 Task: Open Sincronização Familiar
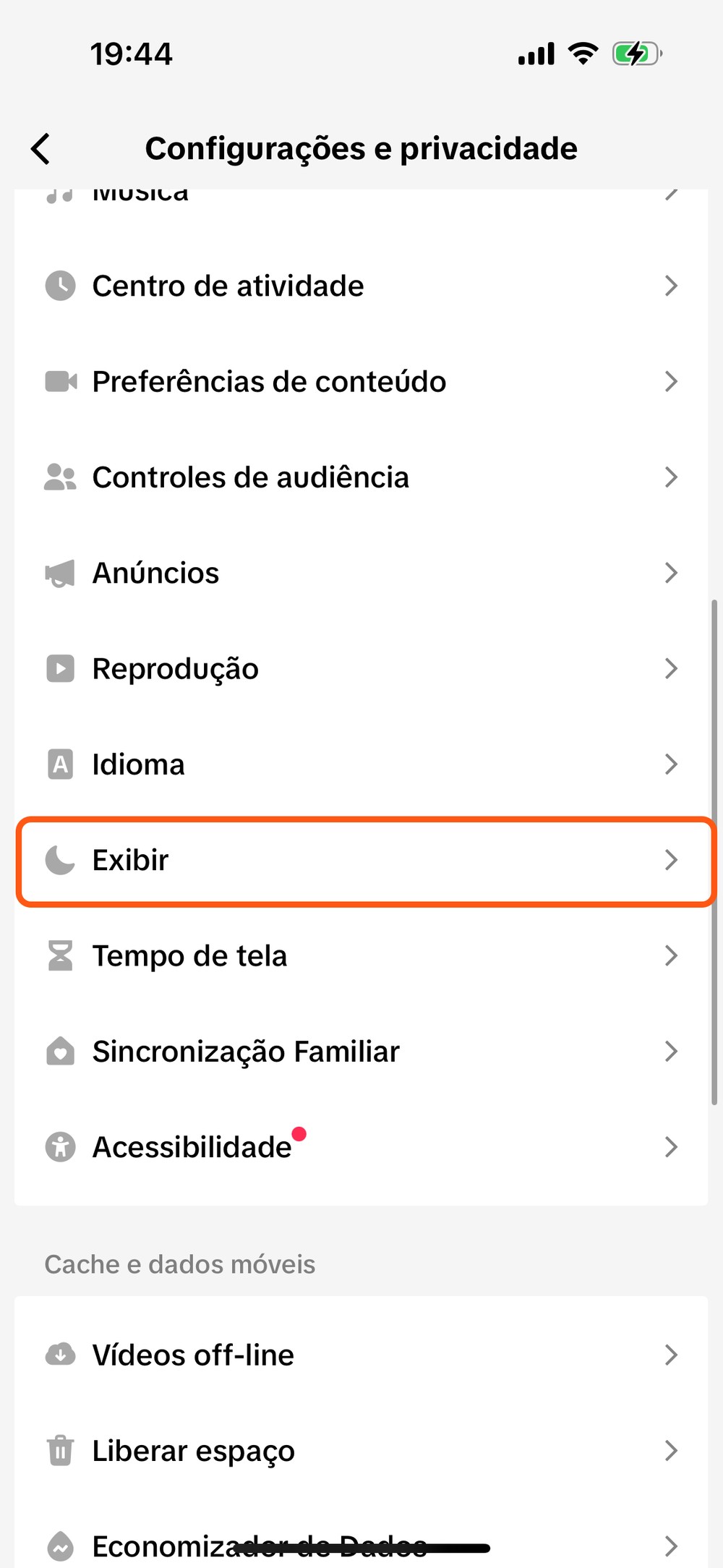tap(361, 1052)
